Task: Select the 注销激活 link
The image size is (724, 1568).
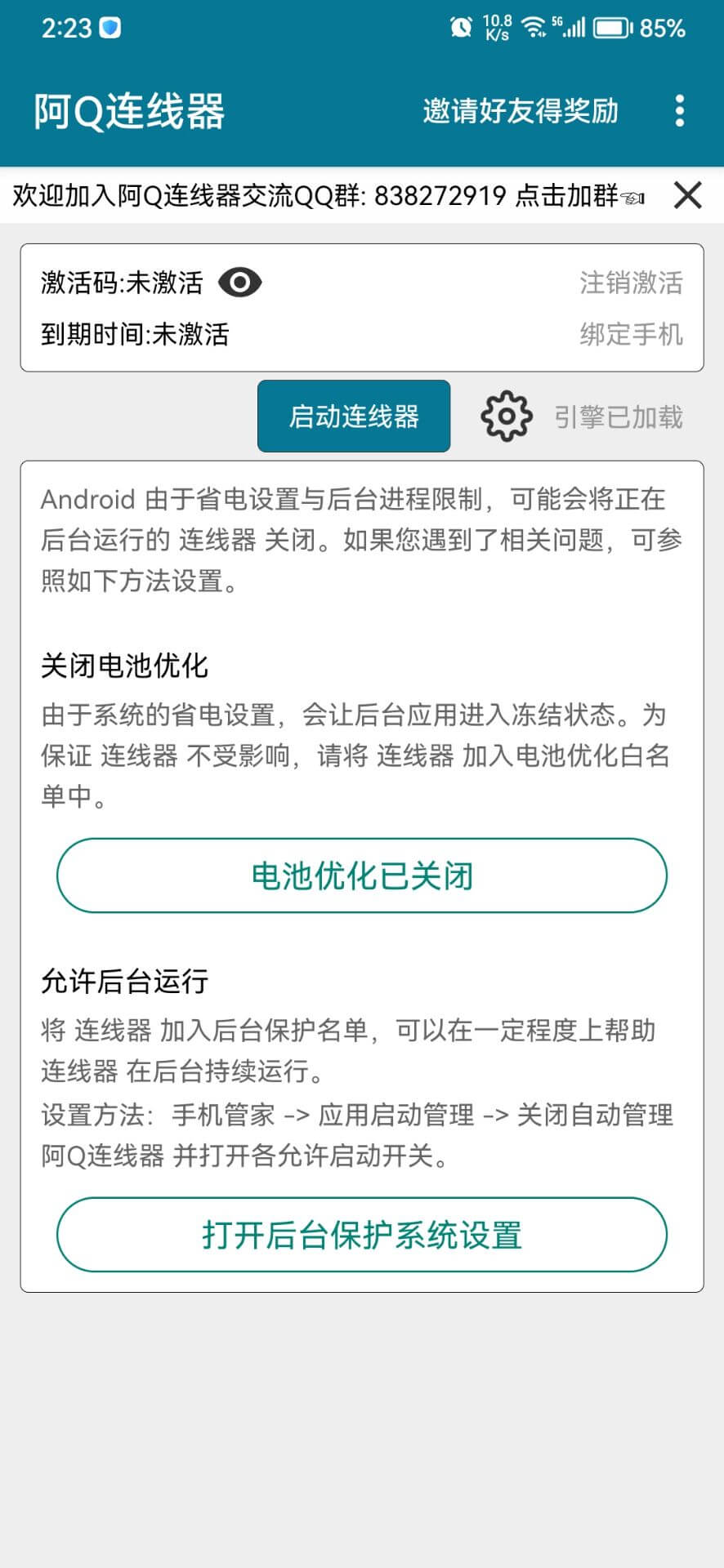Action: (631, 283)
